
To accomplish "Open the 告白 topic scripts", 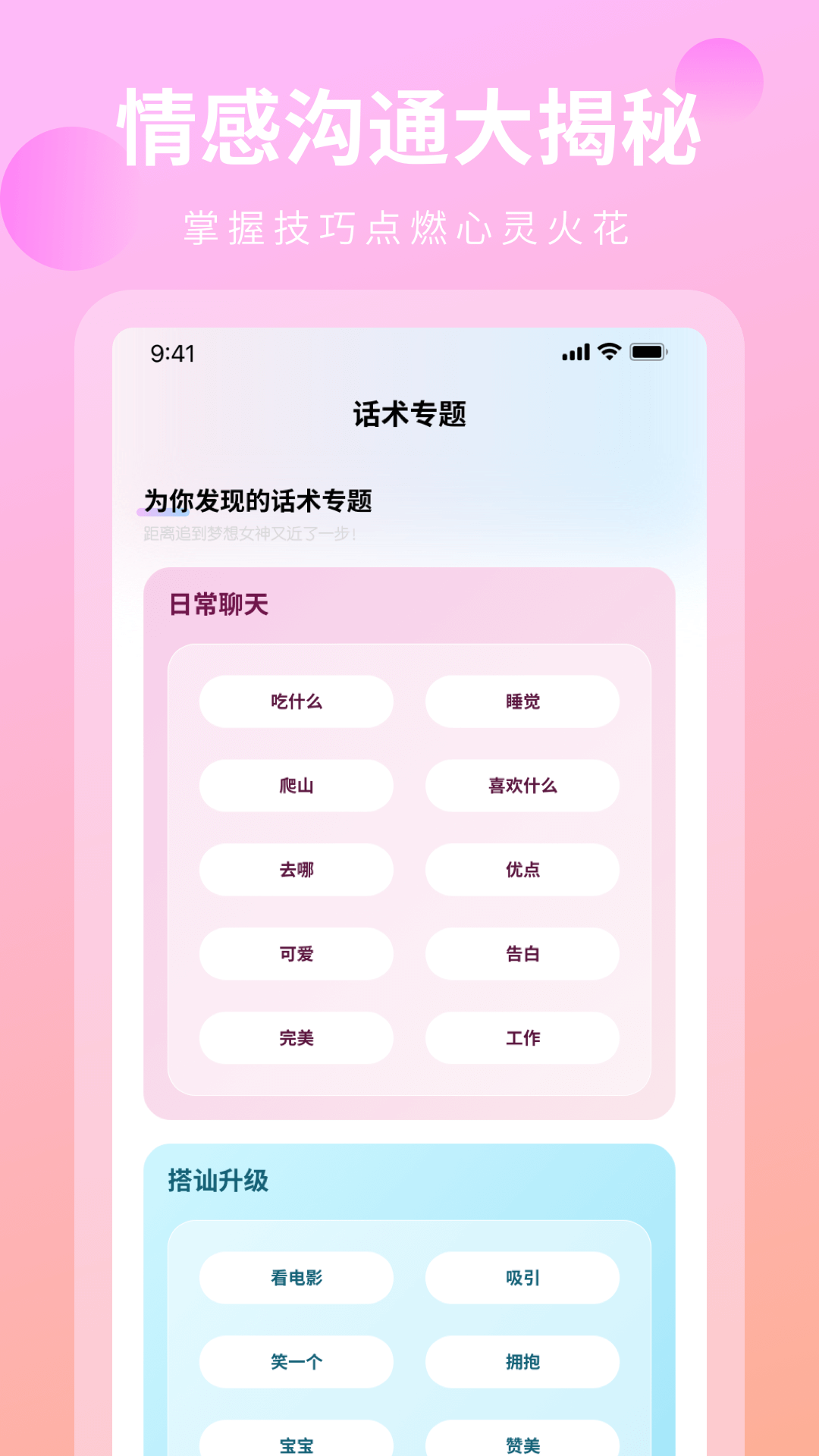I will [522, 954].
